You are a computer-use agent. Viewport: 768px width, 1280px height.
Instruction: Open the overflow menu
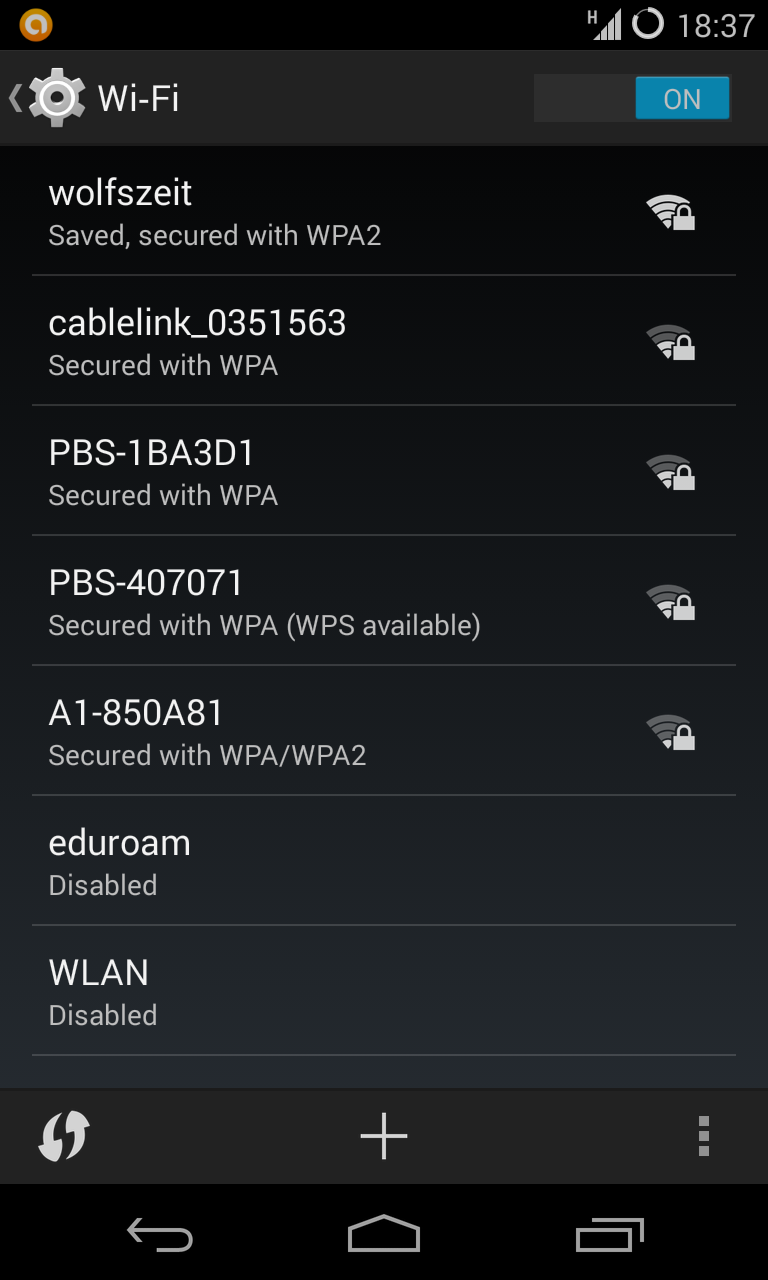[x=704, y=1136]
